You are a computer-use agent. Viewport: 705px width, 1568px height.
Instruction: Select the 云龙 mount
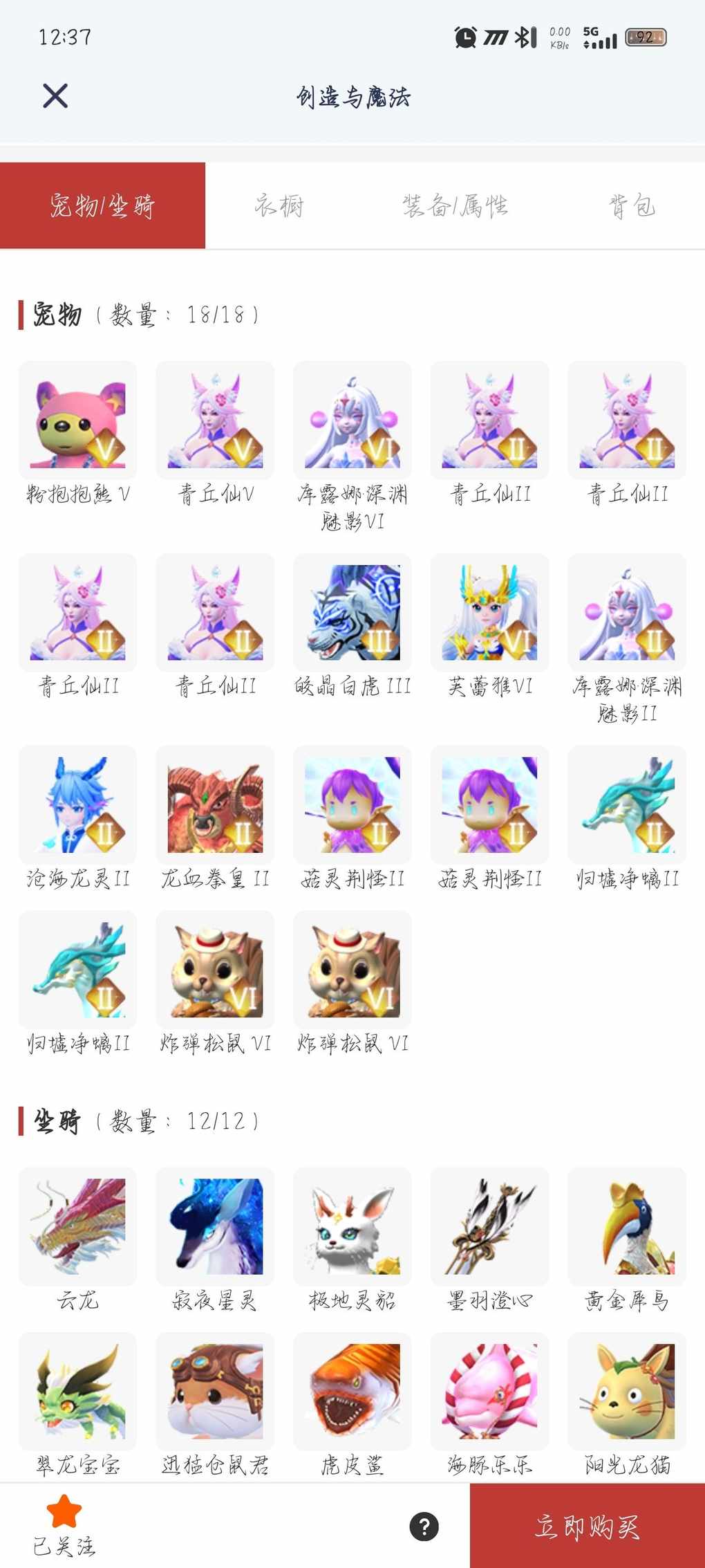[x=77, y=1226]
